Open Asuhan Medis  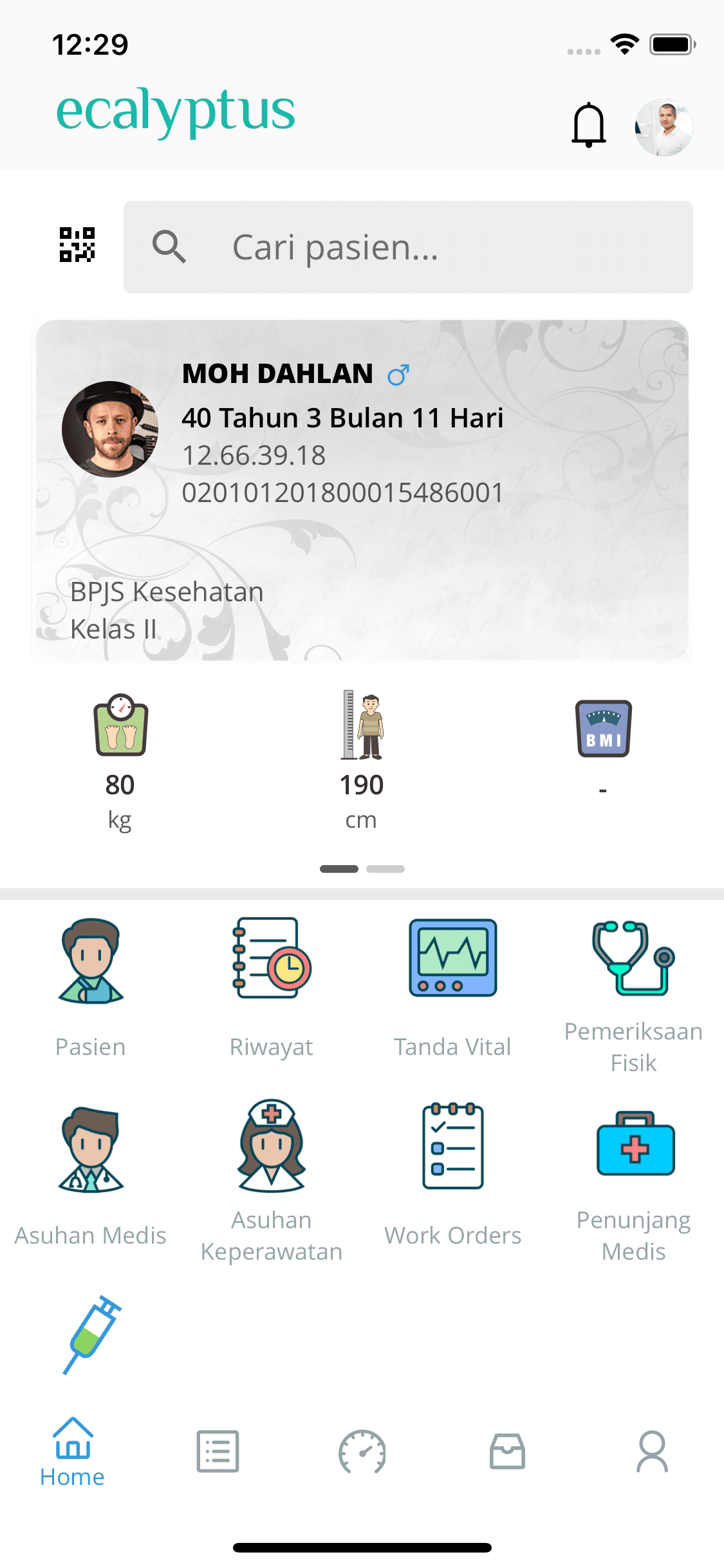(x=91, y=1175)
